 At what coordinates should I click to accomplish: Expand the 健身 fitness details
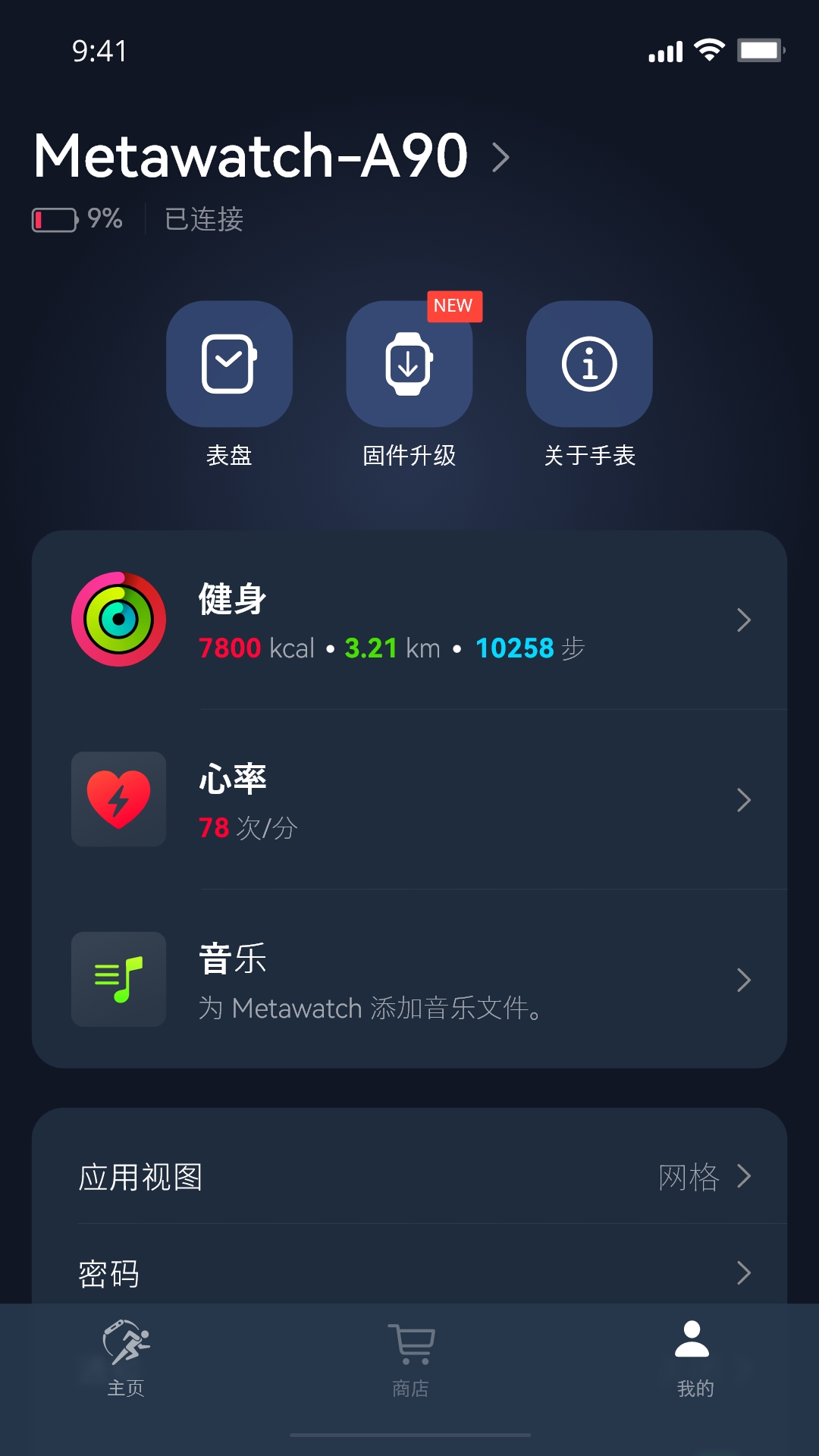click(x=744, y=620)
